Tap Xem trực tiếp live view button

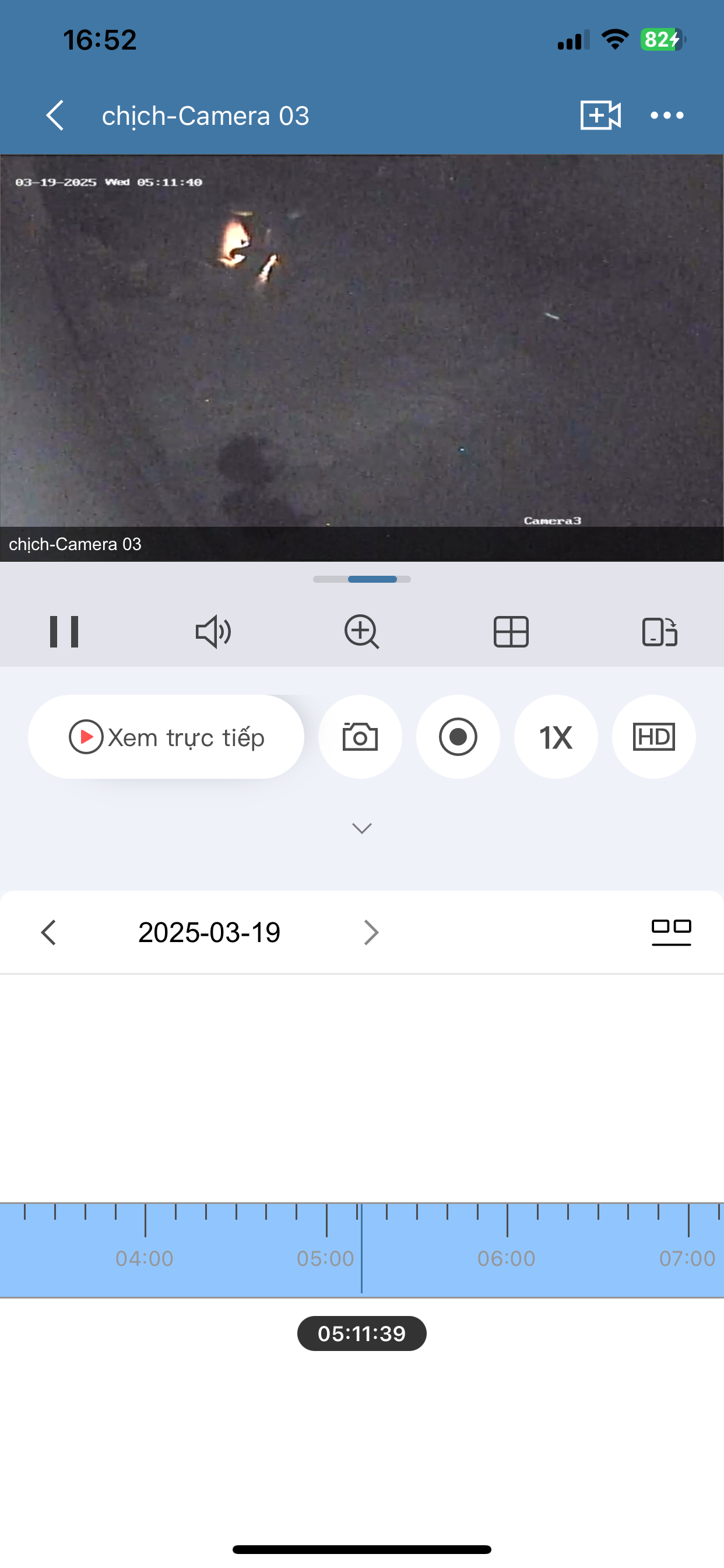point(166,737)
